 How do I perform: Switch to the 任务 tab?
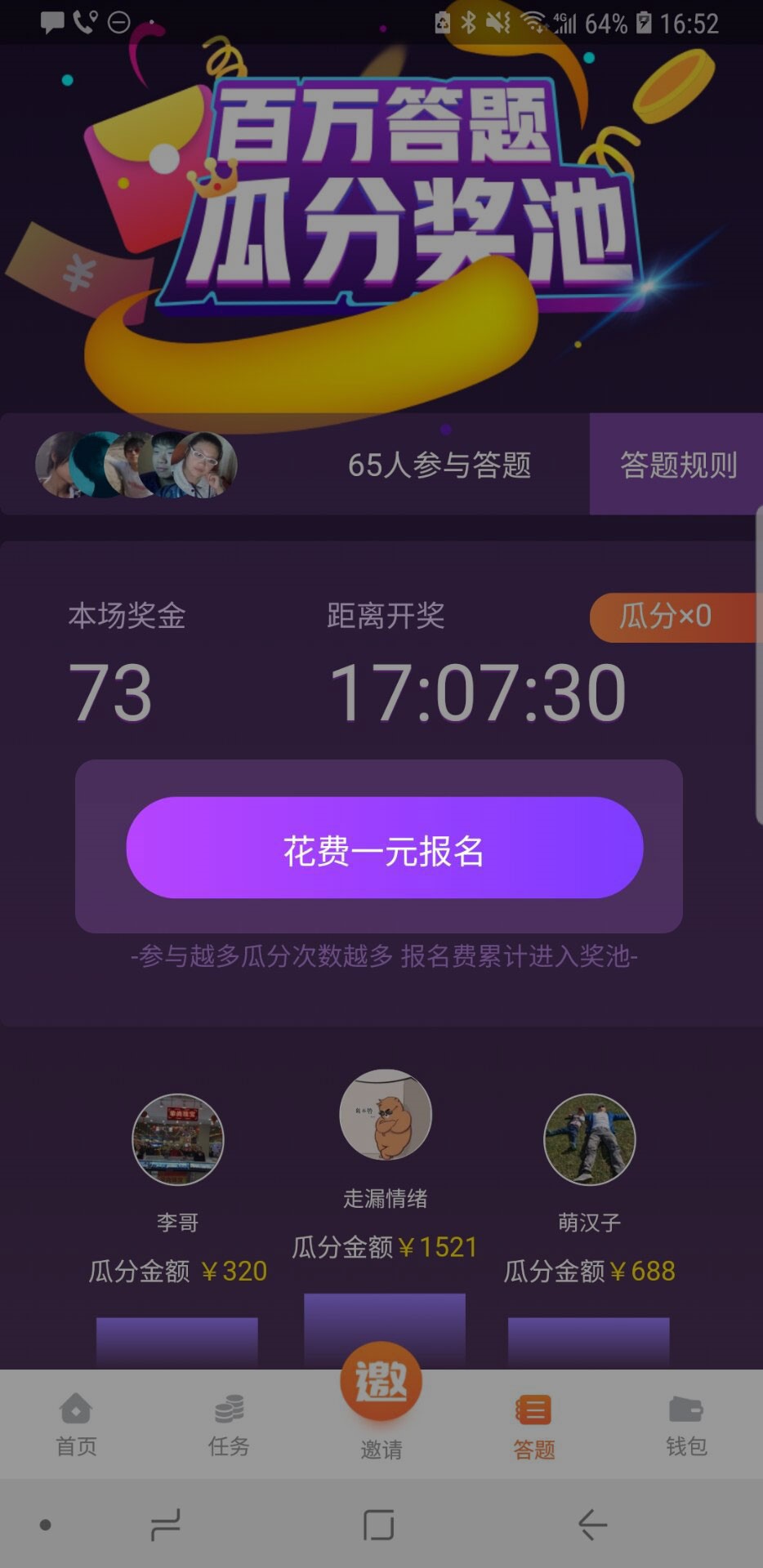pyautogui.click(x=229, y=1425)
